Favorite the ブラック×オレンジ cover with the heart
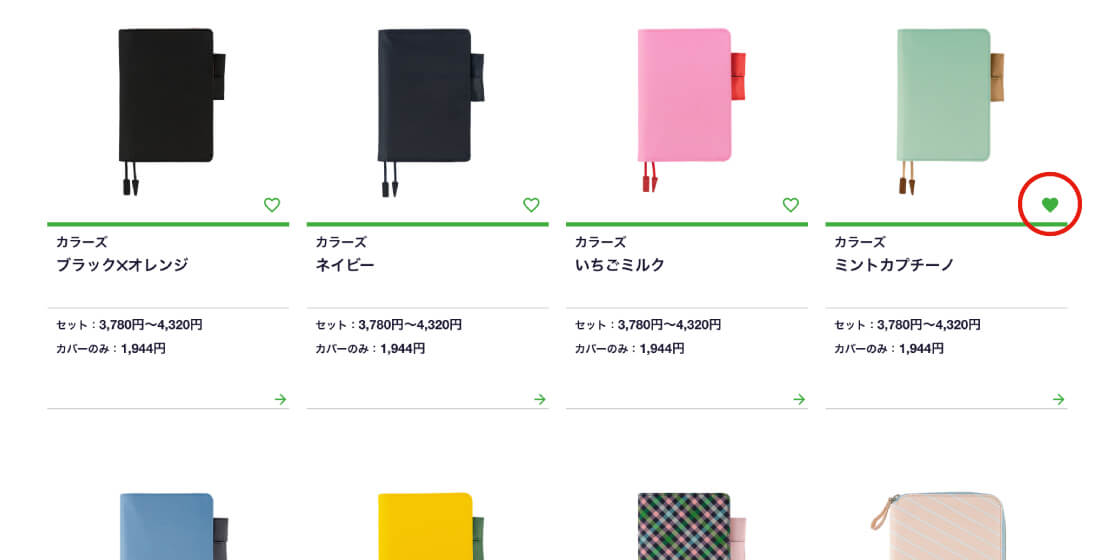The image size is (1120, 560). 272,205
